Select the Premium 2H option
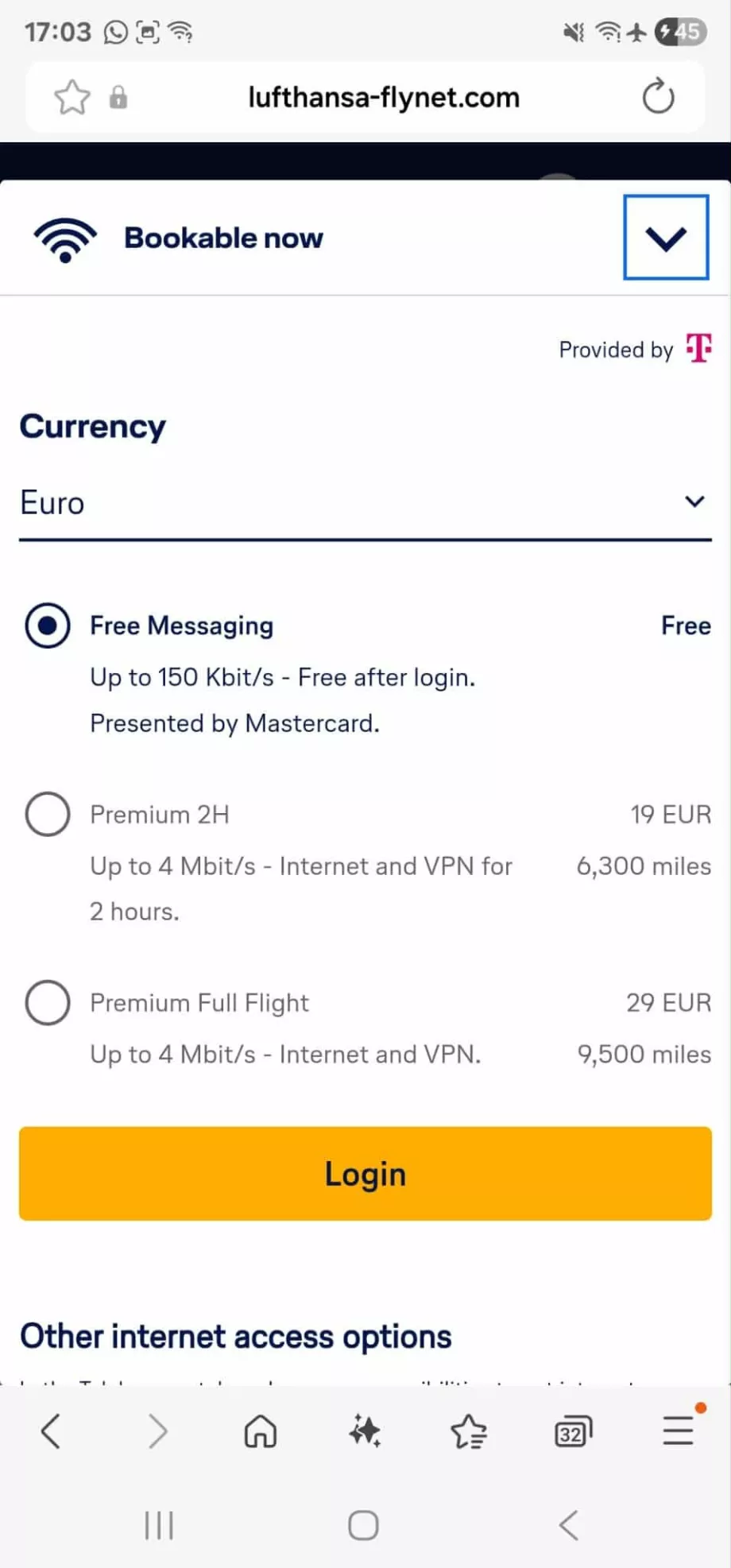731x1568 pixels. (47, 814)
